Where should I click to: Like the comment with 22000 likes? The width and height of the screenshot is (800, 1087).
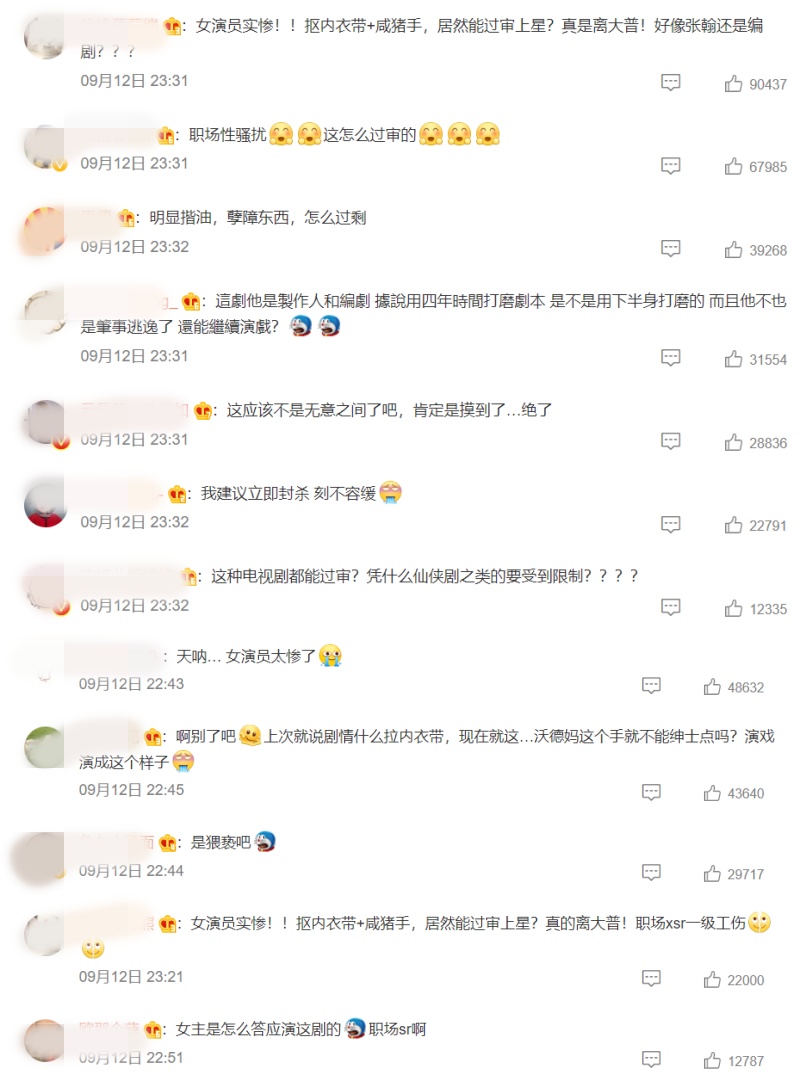coord(712,980)
